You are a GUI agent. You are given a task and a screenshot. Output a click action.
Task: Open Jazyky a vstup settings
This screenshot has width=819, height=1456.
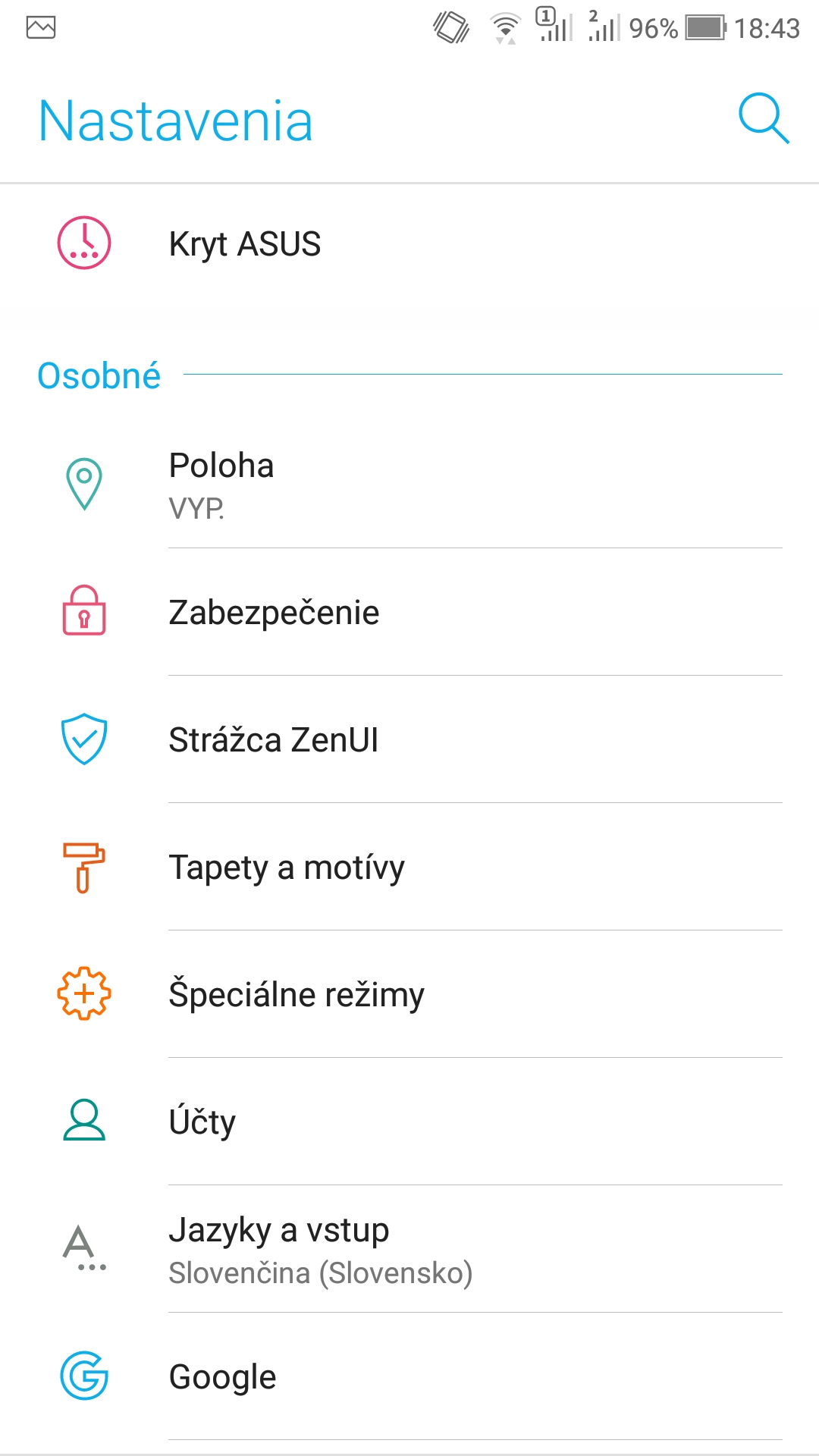[x=409, y=1249]
